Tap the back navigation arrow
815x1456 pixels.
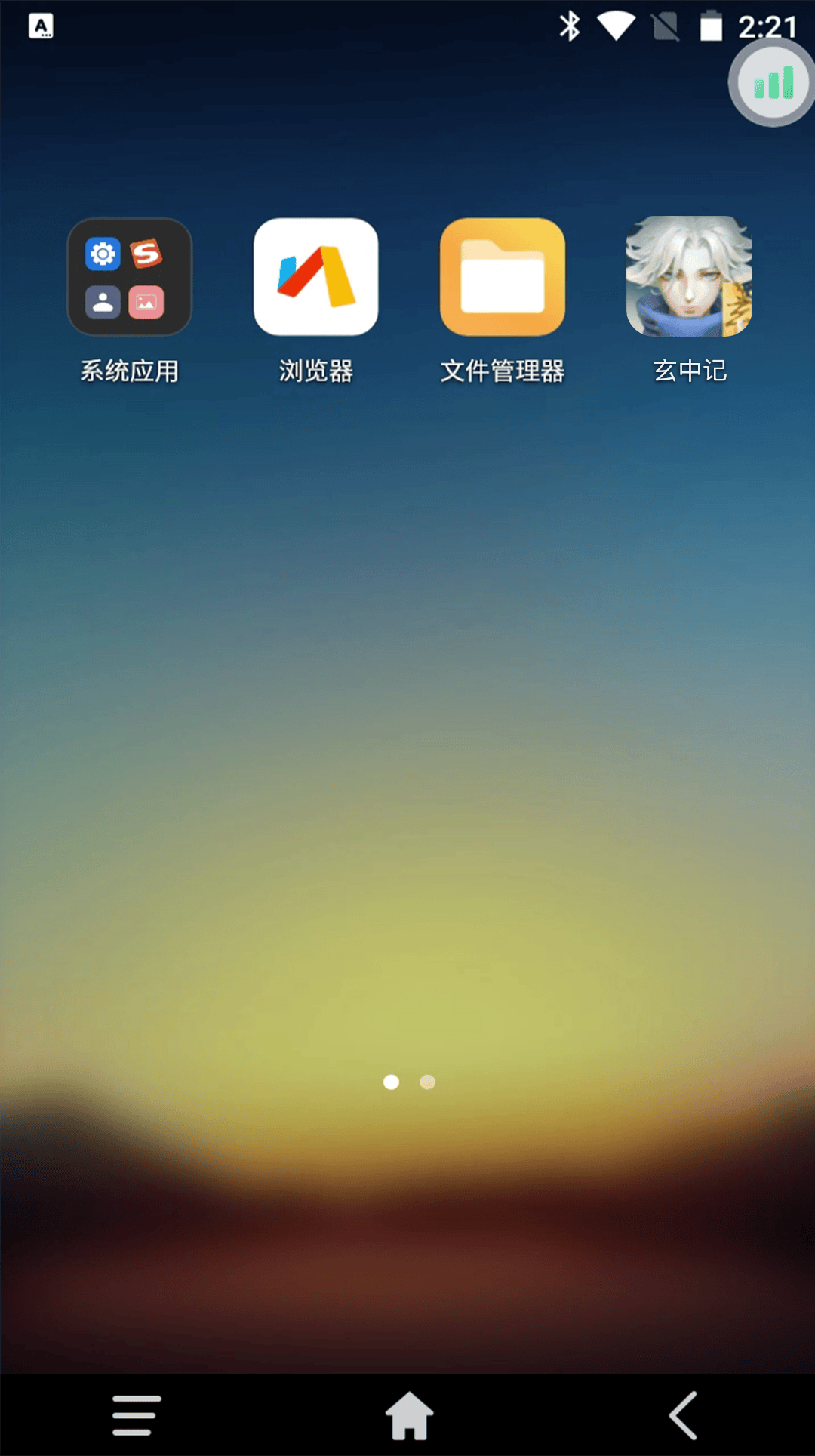pyautogui.click(x=684, y=1415)
